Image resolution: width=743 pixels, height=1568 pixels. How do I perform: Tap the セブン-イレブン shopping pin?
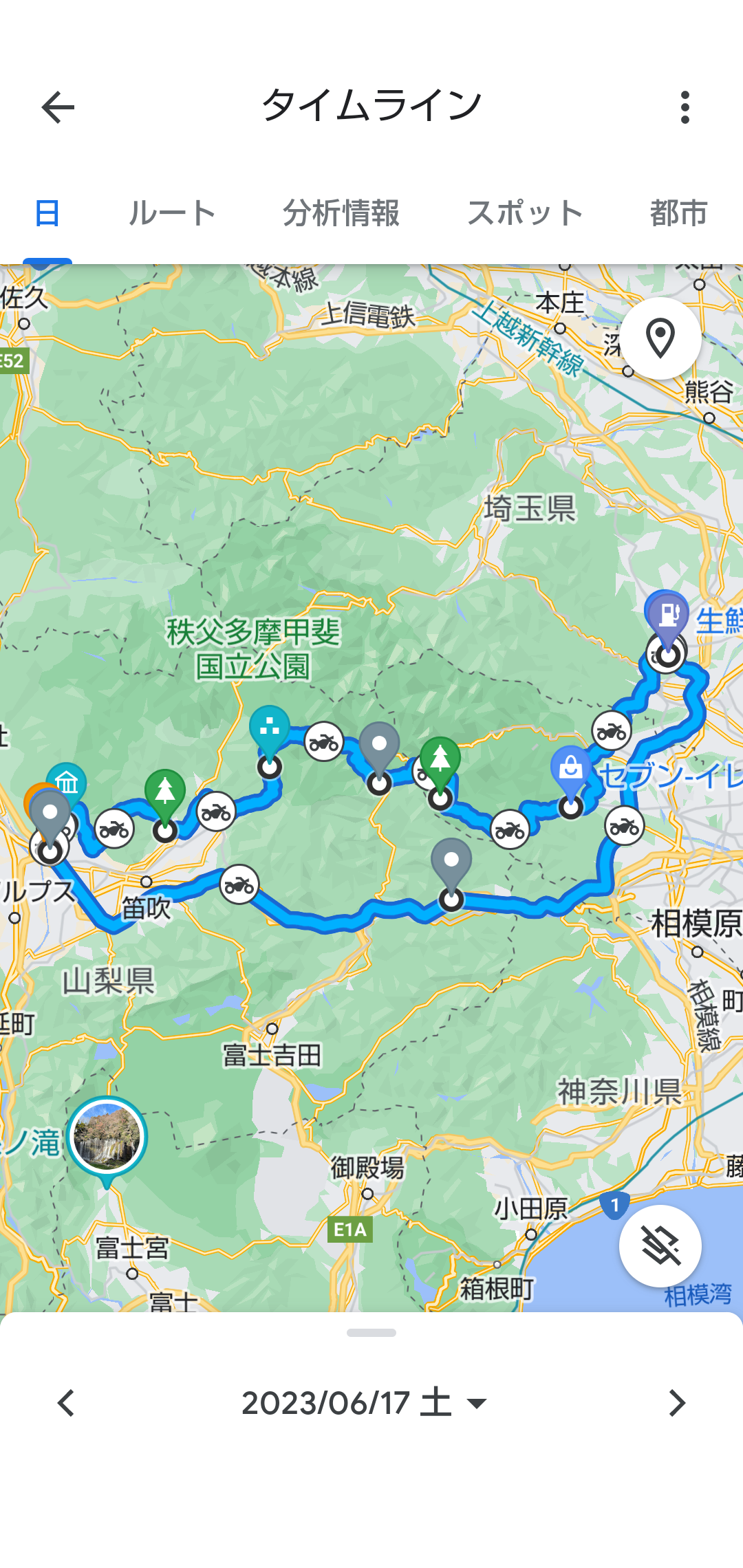pyautogui.click(x=570, y=767)
